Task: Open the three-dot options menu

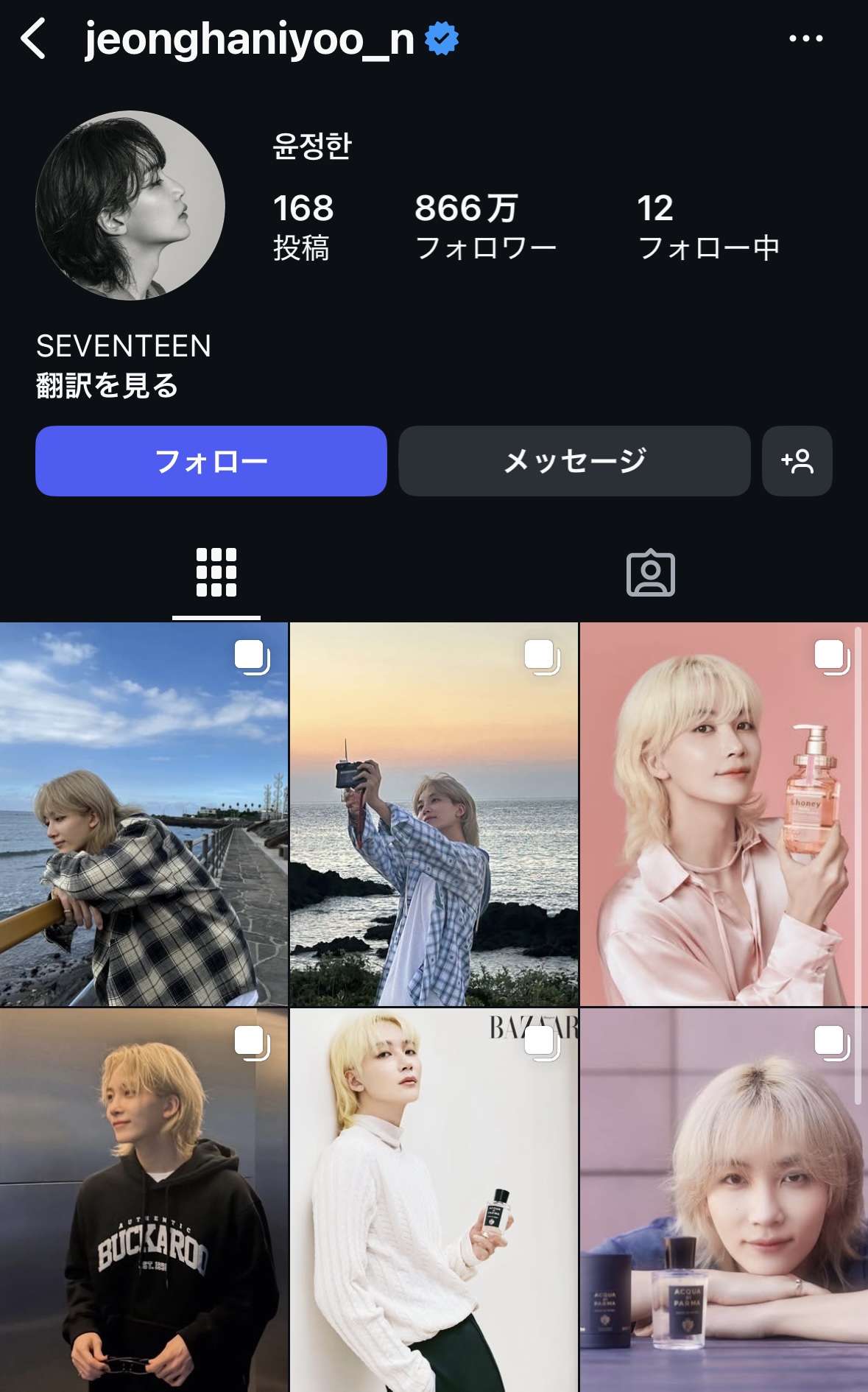Action: click(805, 38)
